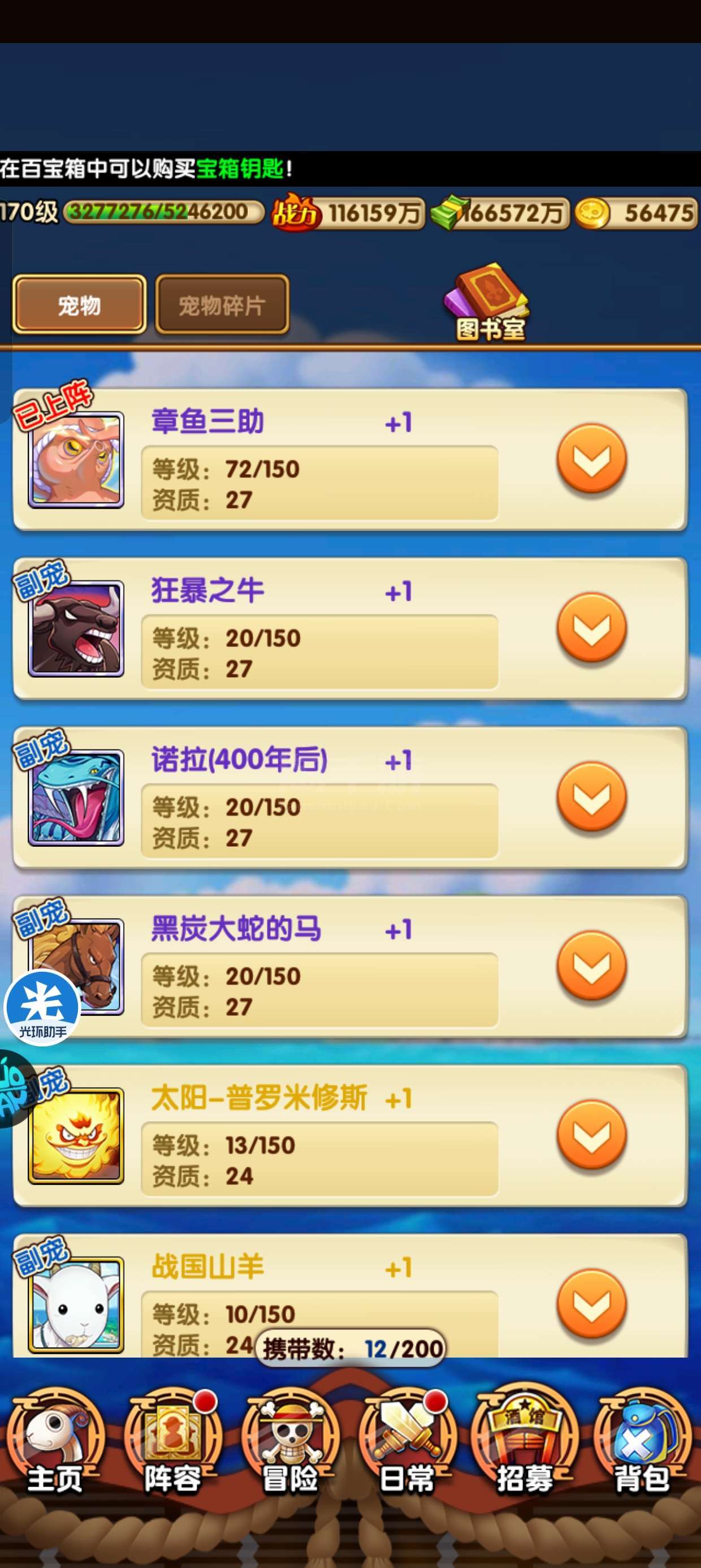Expand the 狂暴之牛 pet options
This screenshot has width=701, height=1568.
pos(591,628)
